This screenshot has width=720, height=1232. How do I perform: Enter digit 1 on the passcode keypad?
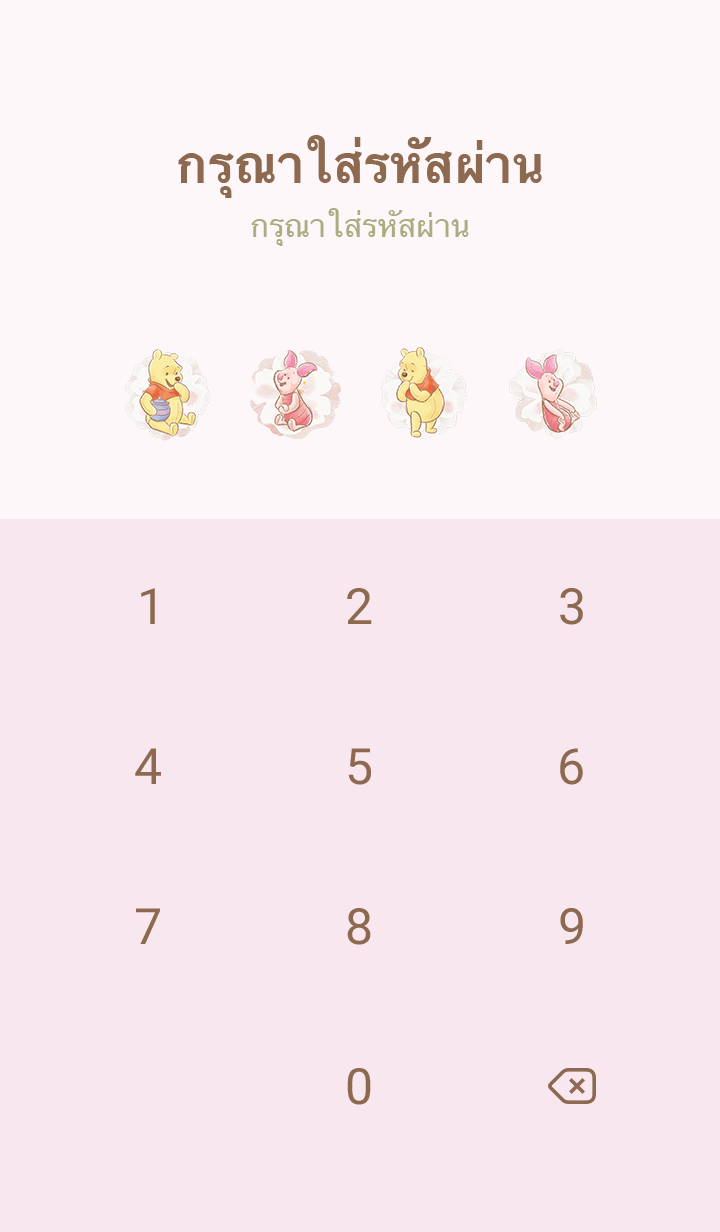(x=149, y=607)
